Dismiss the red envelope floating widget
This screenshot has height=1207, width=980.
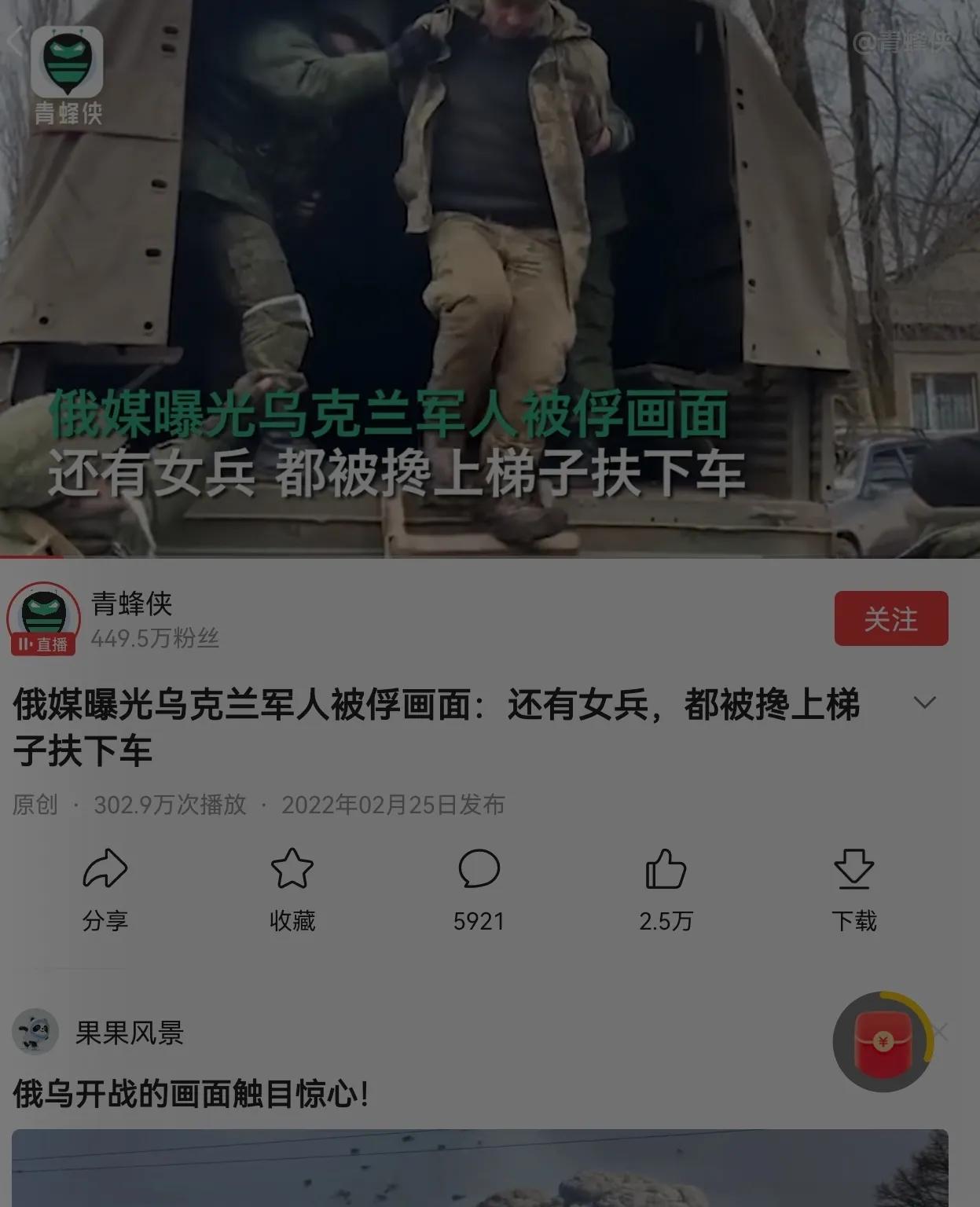(941, 1032)
